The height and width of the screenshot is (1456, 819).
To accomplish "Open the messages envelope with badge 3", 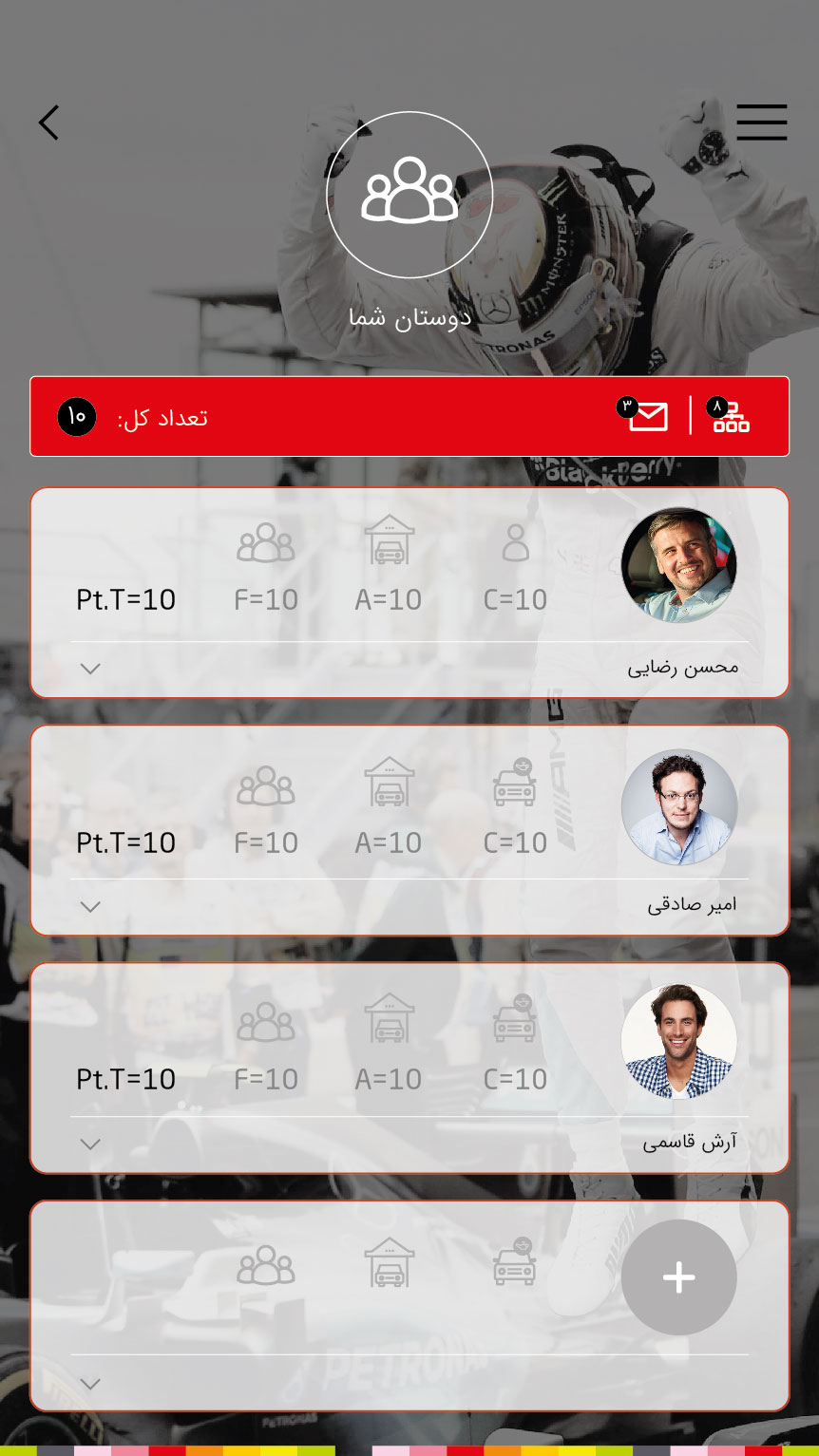I will tap(648, 416).
